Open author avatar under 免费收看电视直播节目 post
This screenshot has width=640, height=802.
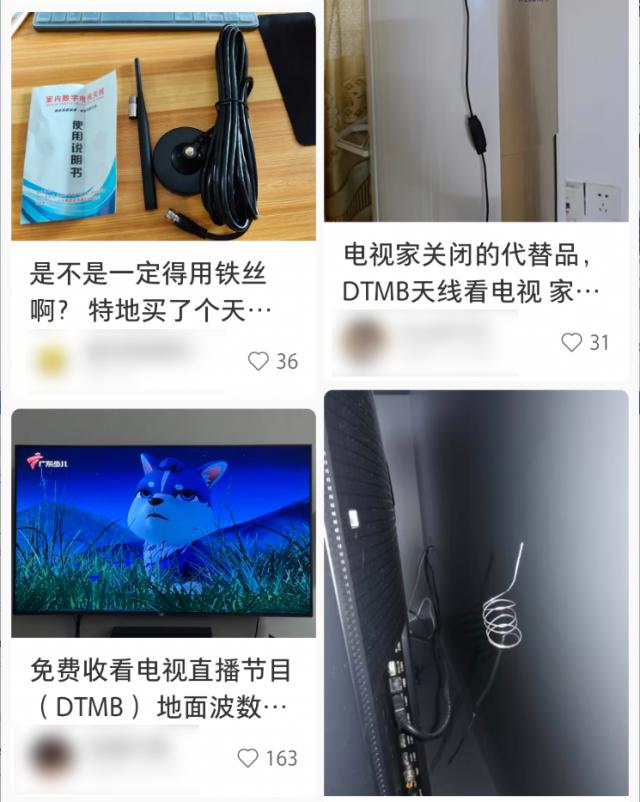point(48,757)
